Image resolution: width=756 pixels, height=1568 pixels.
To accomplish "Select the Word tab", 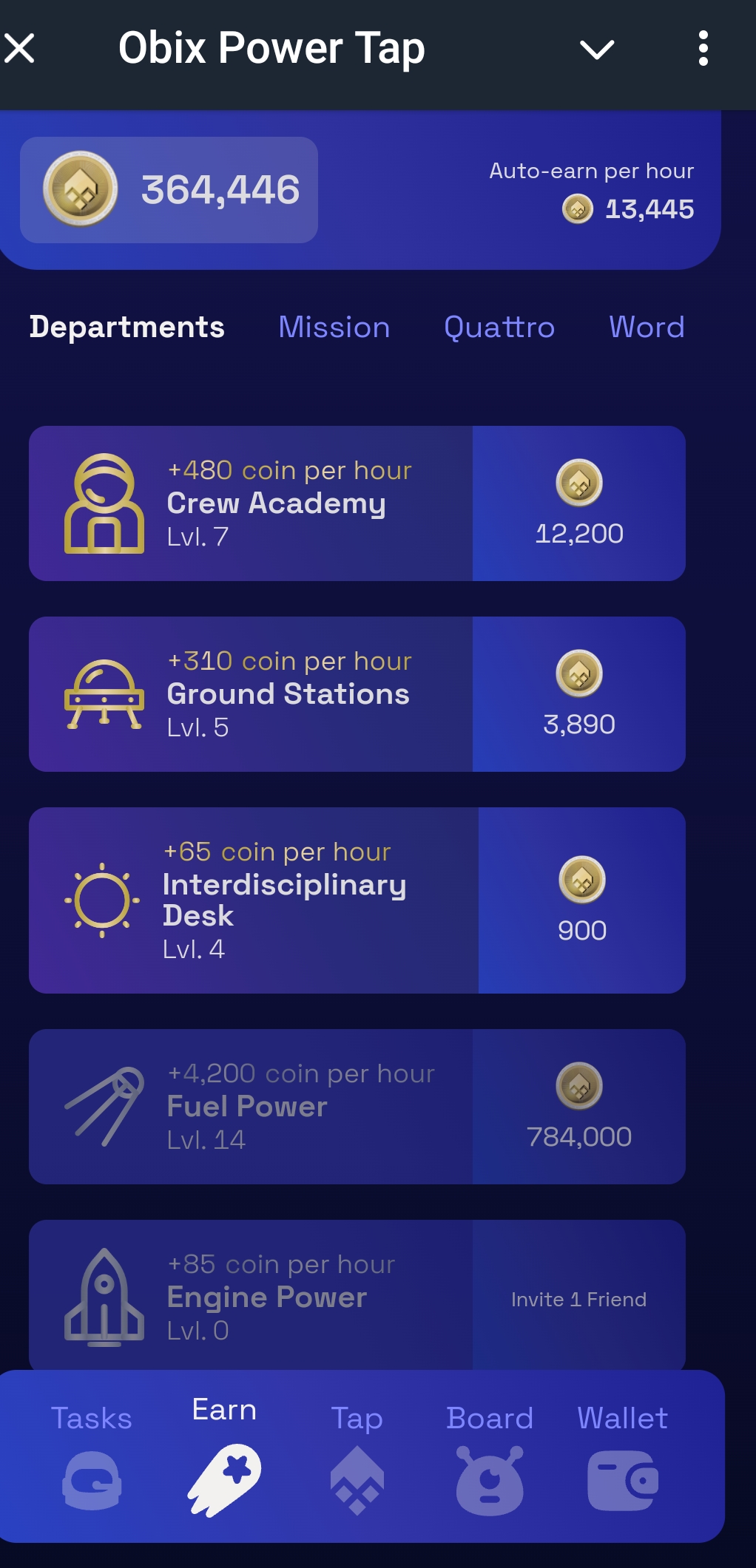I will (x=647, y=327).
